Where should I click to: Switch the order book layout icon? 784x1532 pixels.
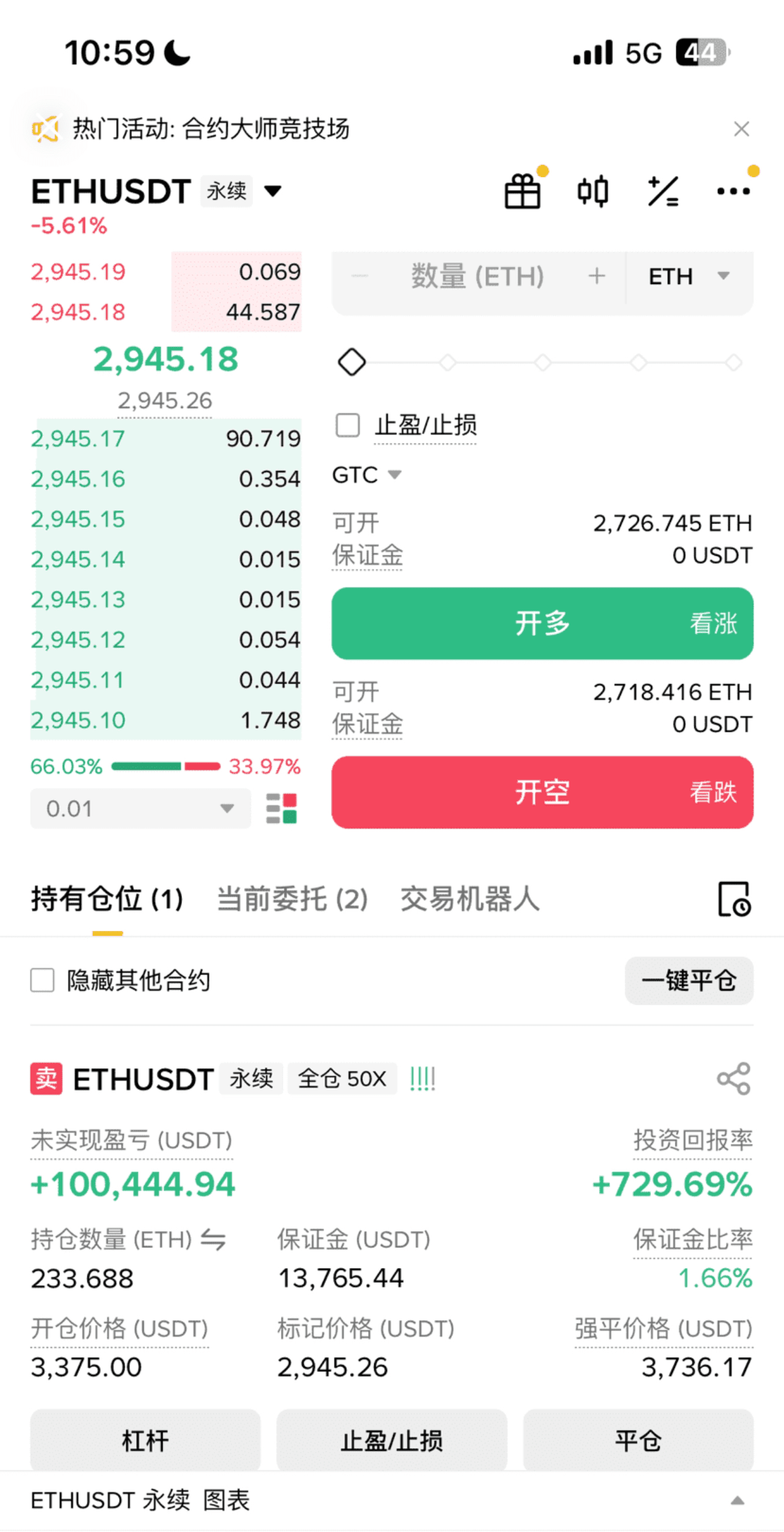click(281, 809)
